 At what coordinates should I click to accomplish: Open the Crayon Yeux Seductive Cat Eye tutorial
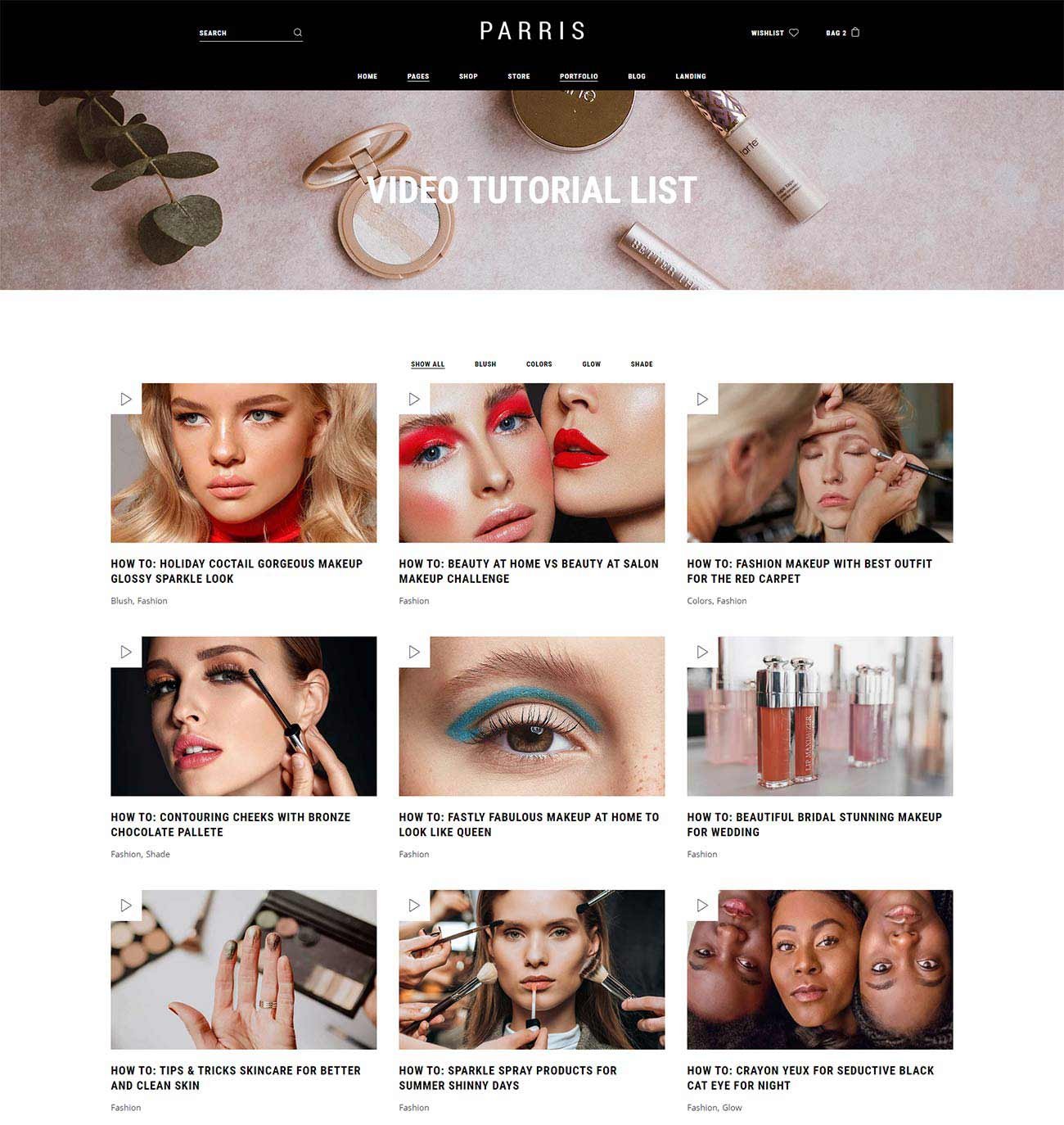tap(809, 1078)
